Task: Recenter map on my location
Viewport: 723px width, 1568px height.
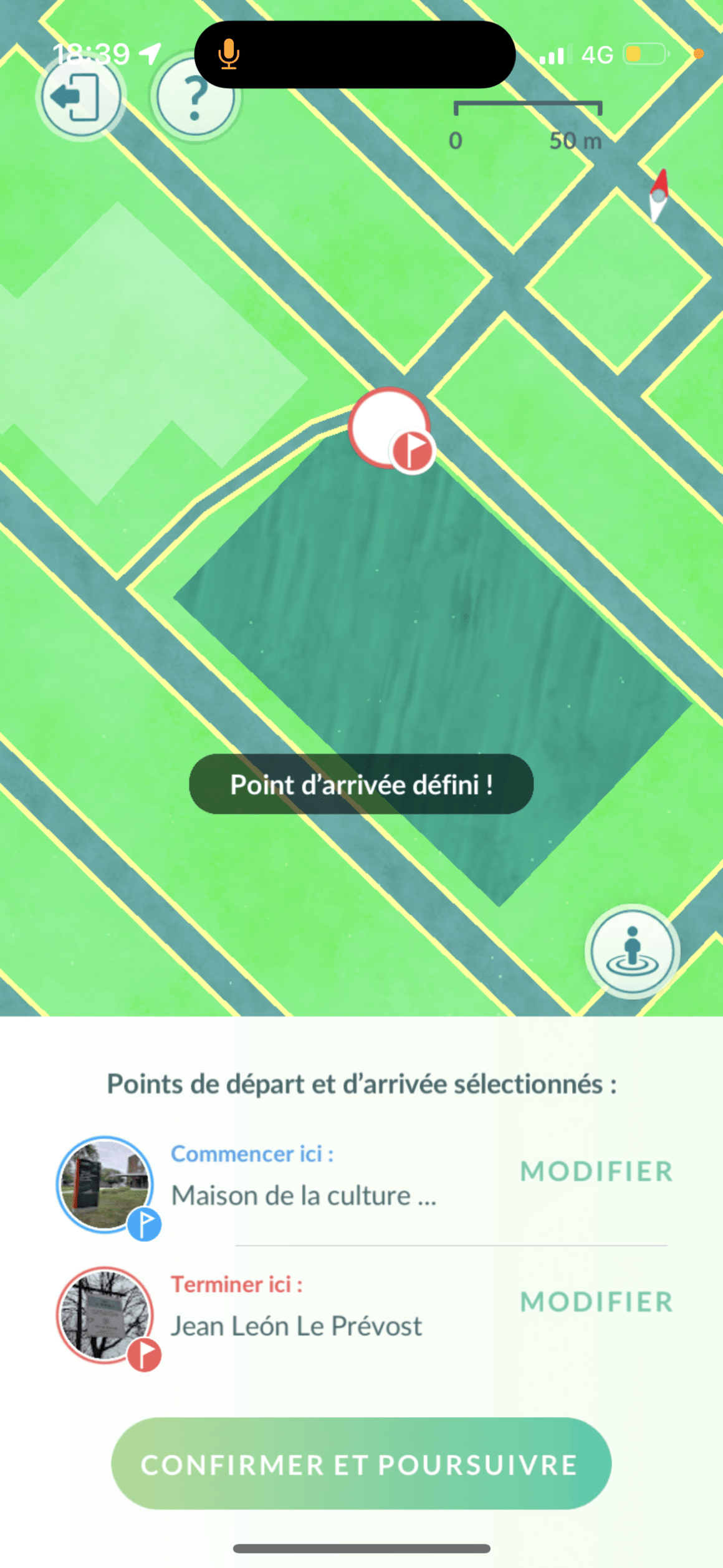Action: pos(632,951)
